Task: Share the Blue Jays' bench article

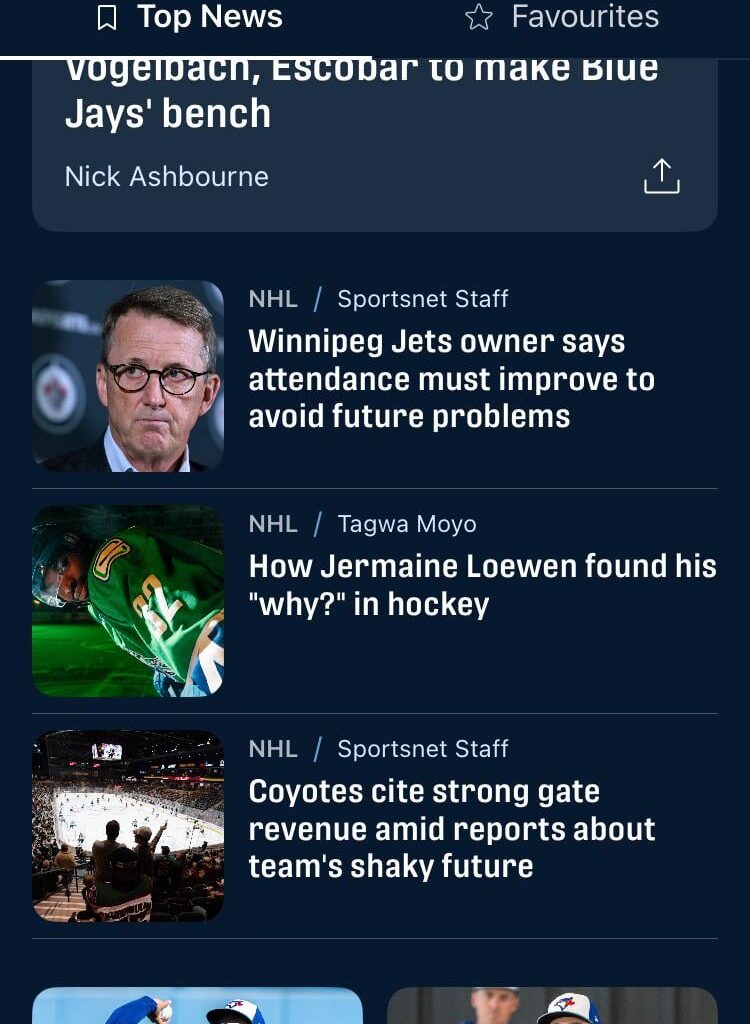Action: pos(661,176)
